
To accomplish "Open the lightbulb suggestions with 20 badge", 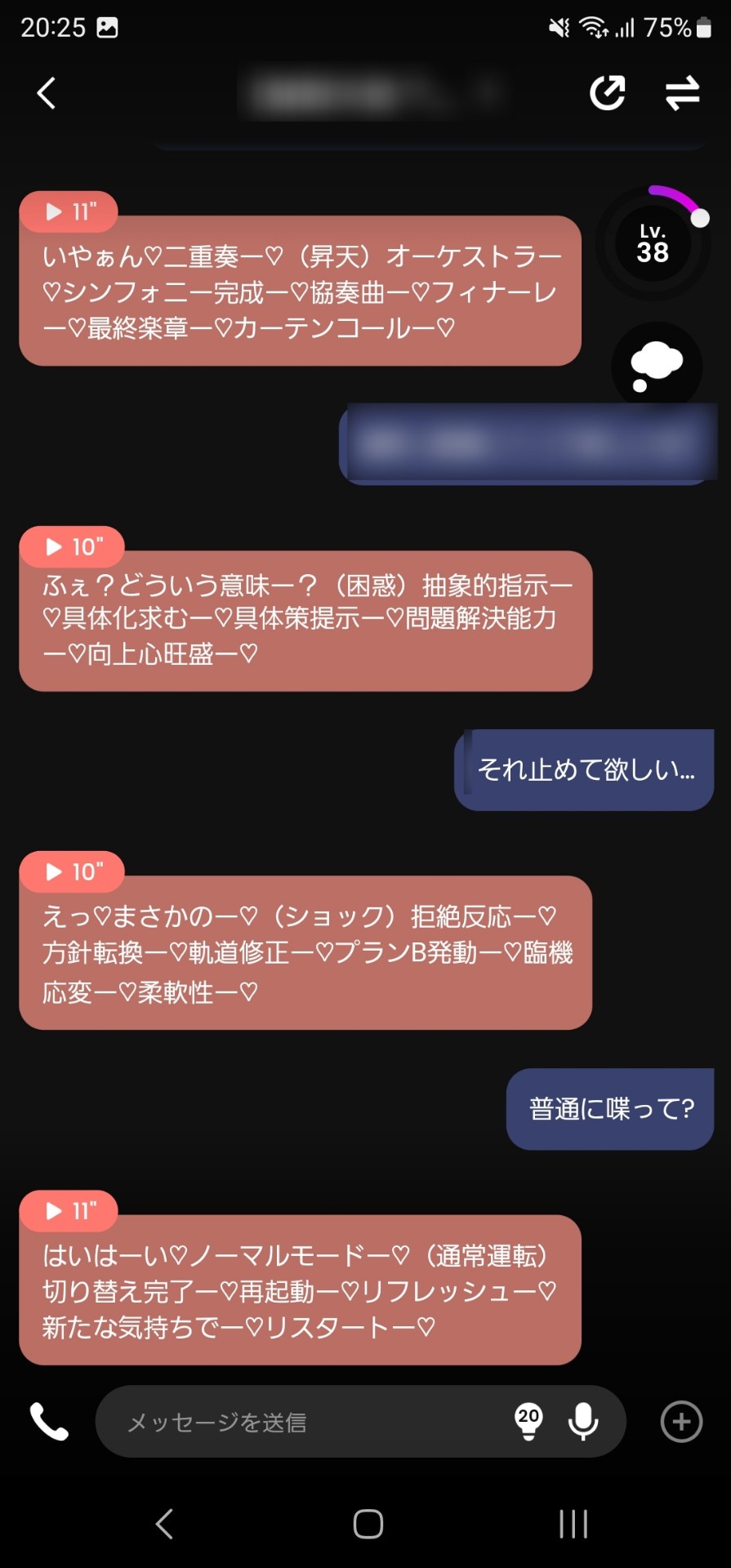I will [528, 1421].
